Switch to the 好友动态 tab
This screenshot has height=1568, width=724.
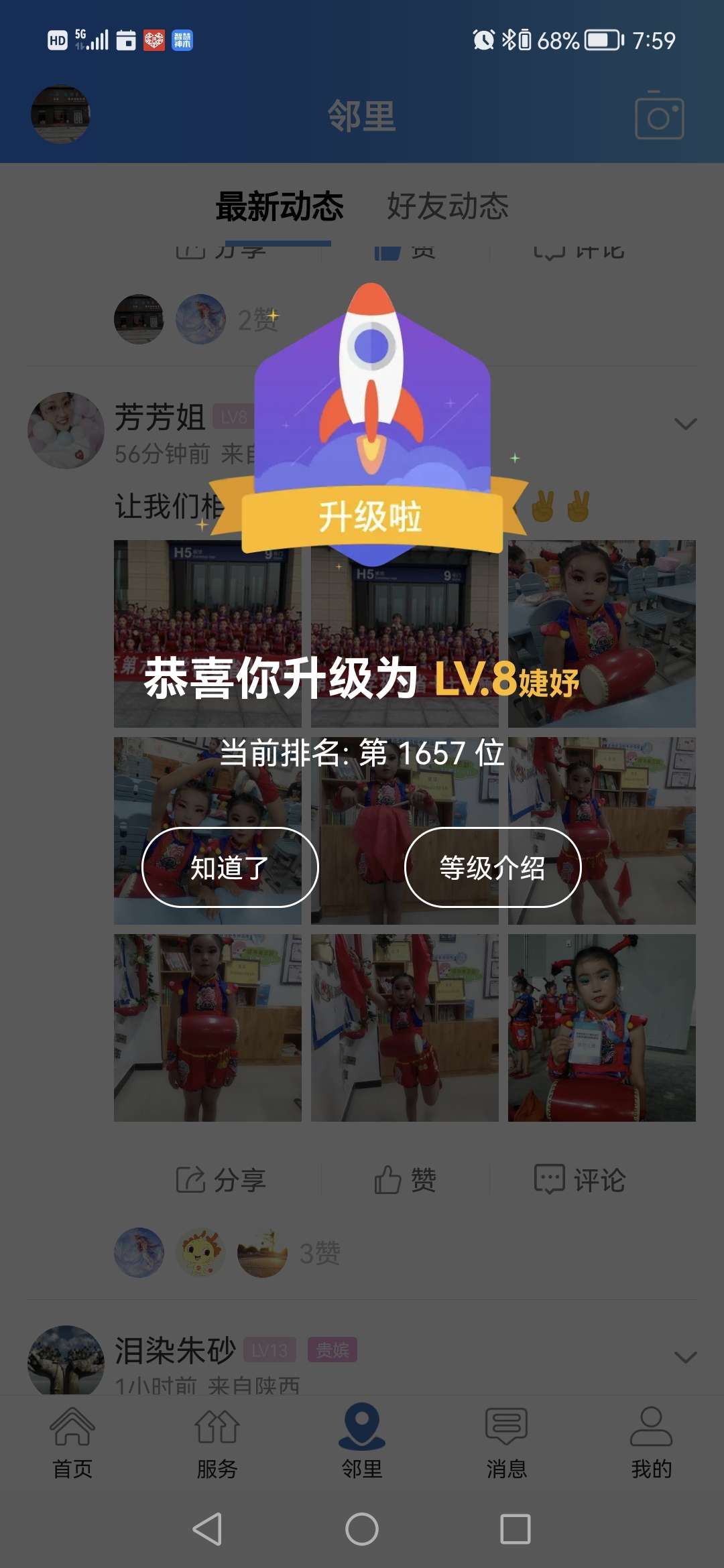(447, 206)
